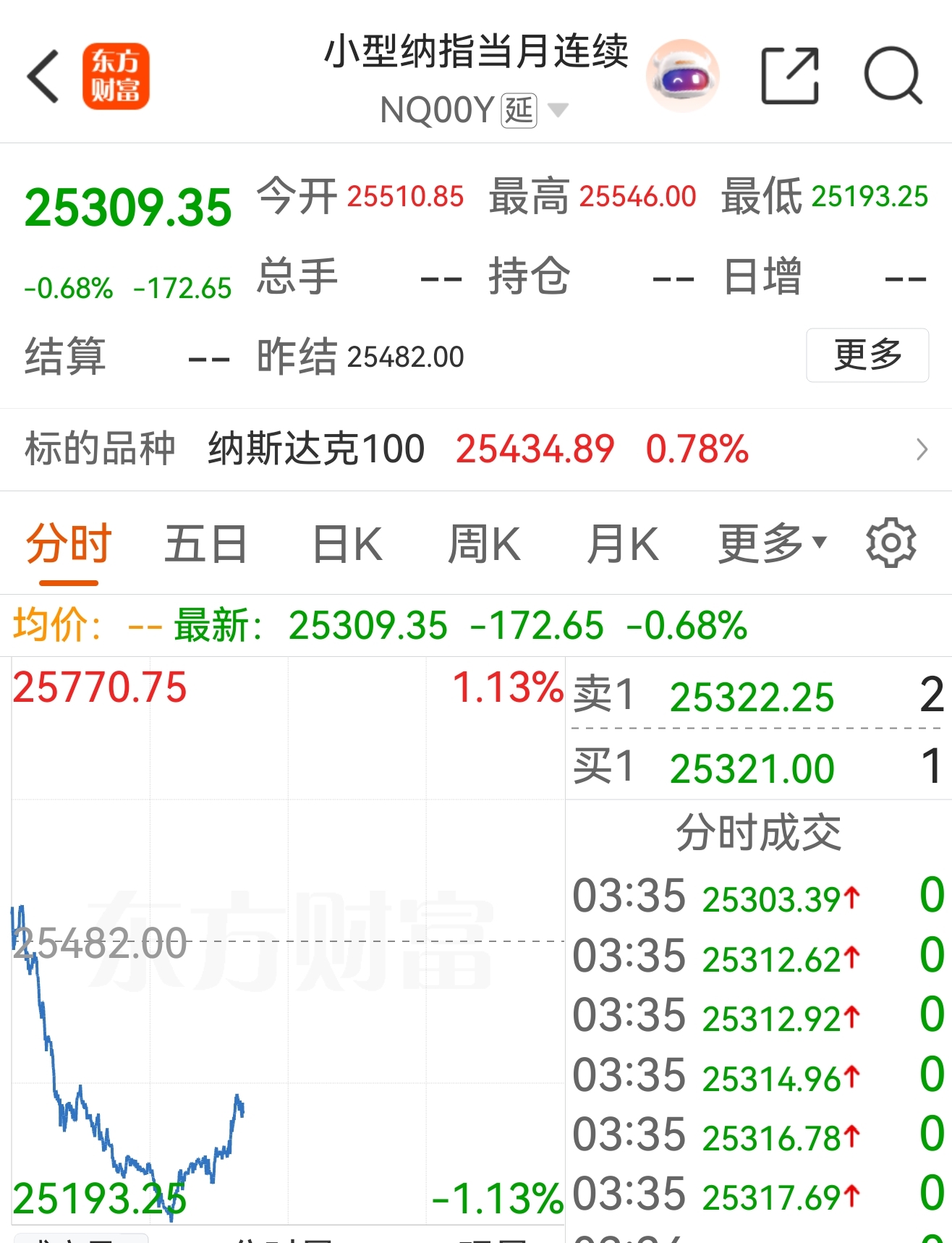Tap the 东方财富 app logo
952x1243 pixels.
[x=116, y=75]
